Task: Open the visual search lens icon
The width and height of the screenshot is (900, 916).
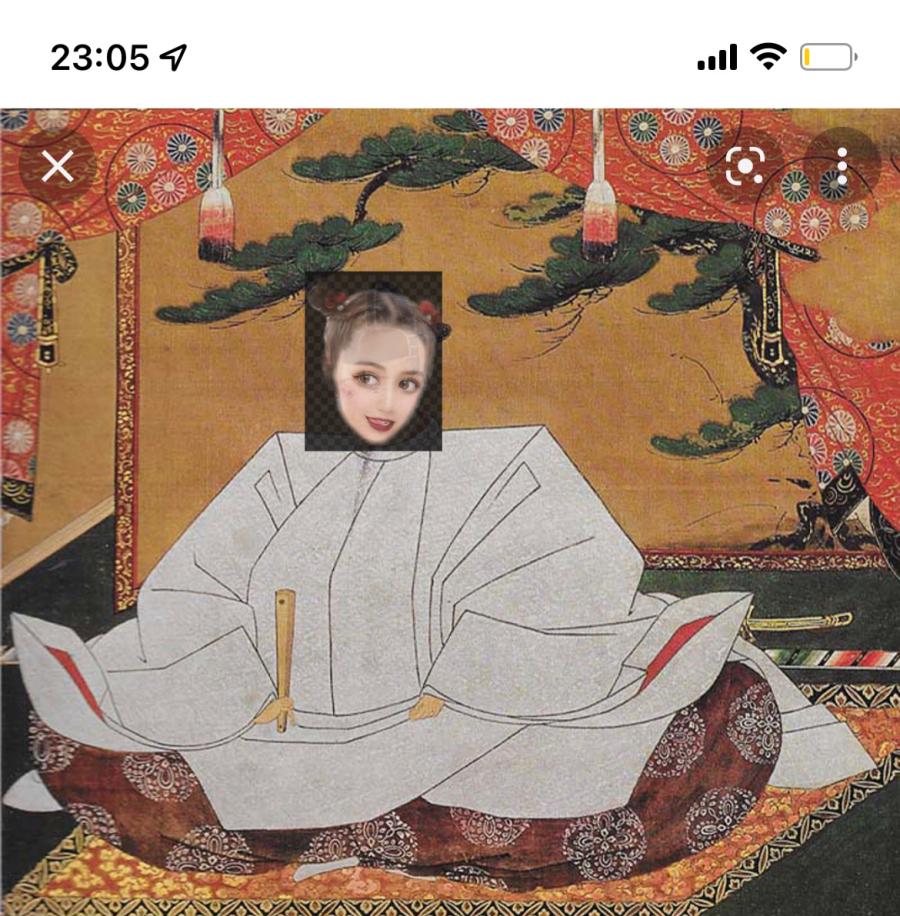Action: coord(745,166)
